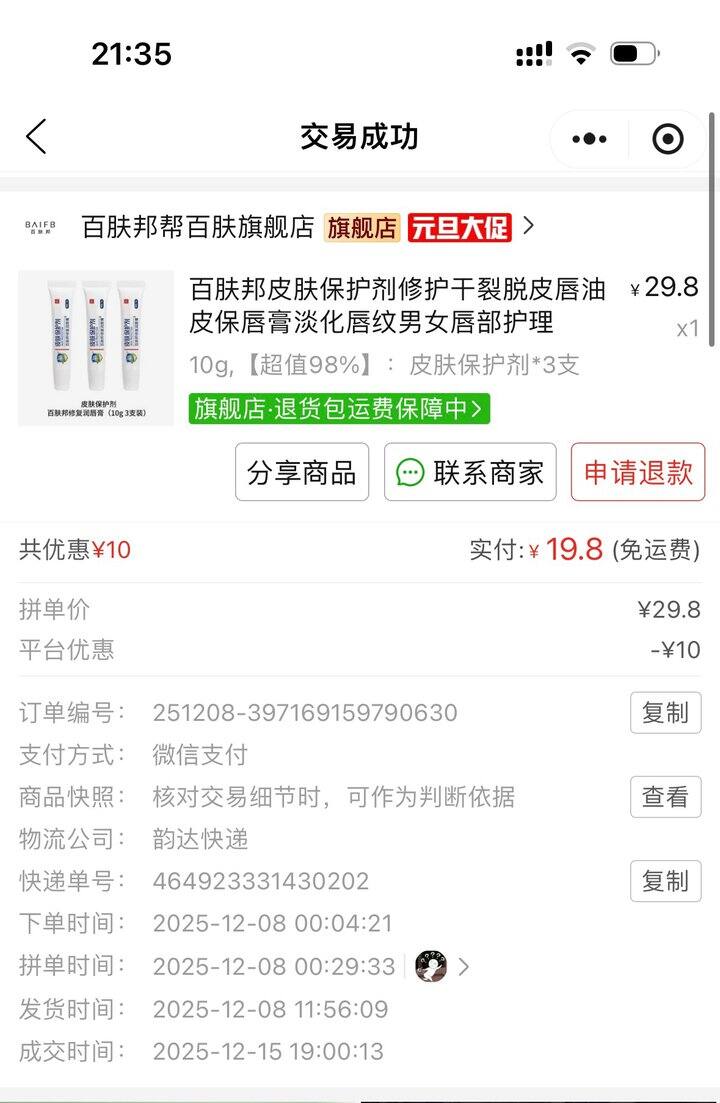
Task: Request a refund with 申请退款
Action: 638,473
